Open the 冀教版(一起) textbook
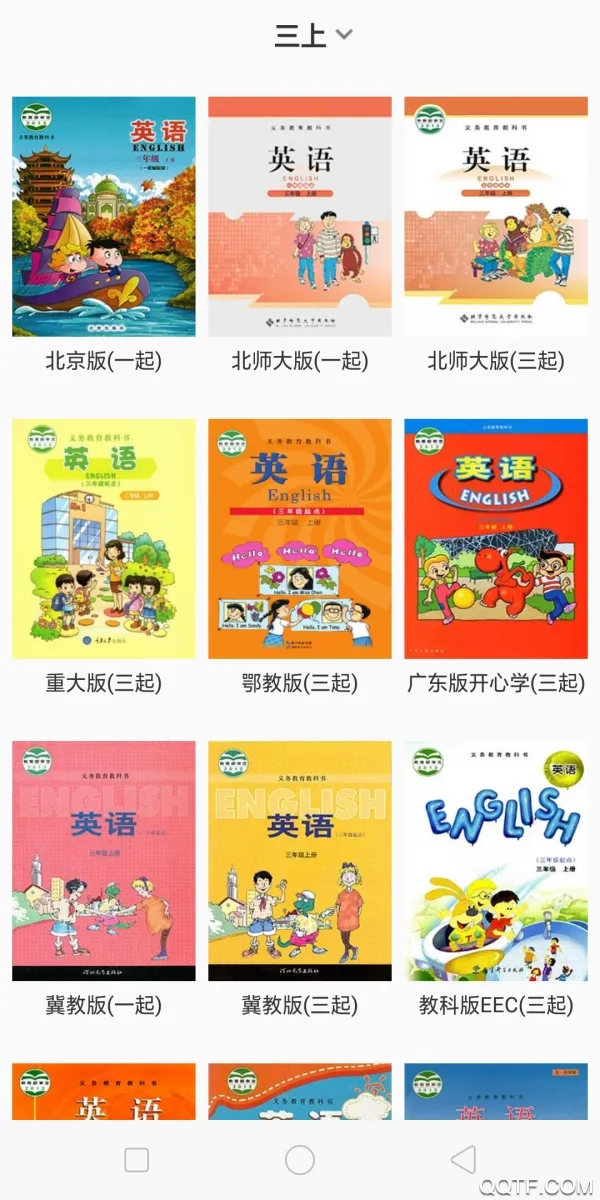The width and height of the screenshot is (600, 1200). [x=104, y=861]
